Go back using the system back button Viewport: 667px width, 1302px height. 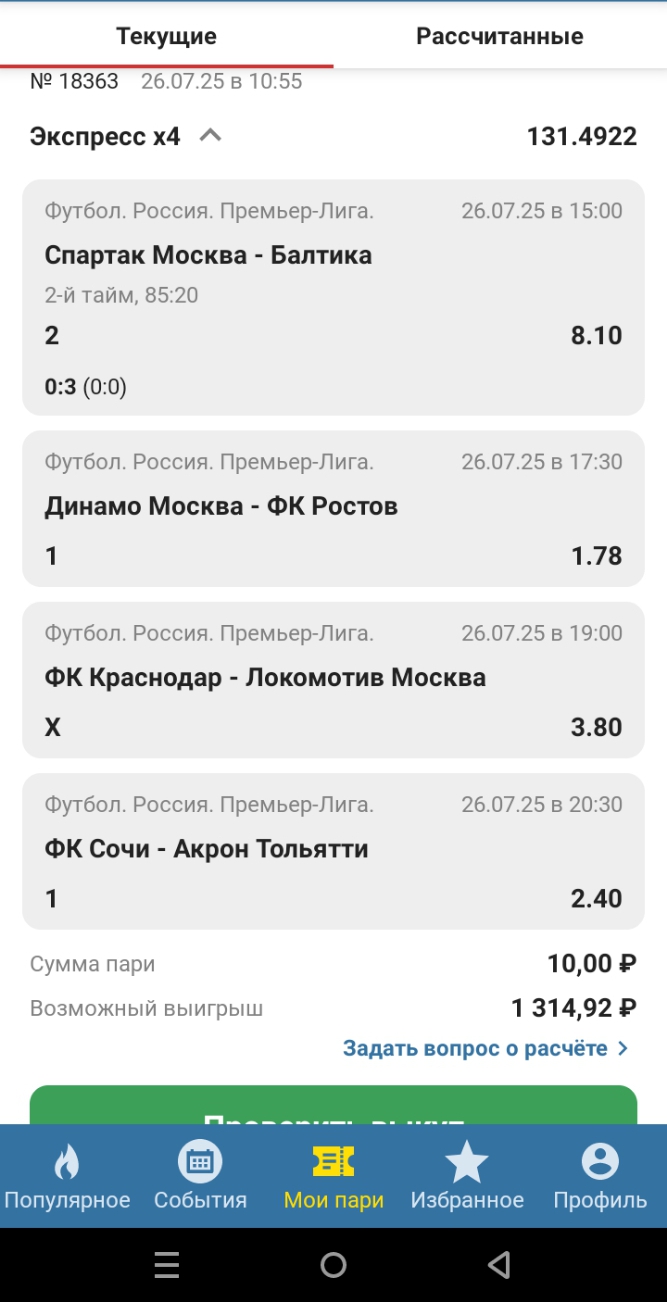point(499,1265)
